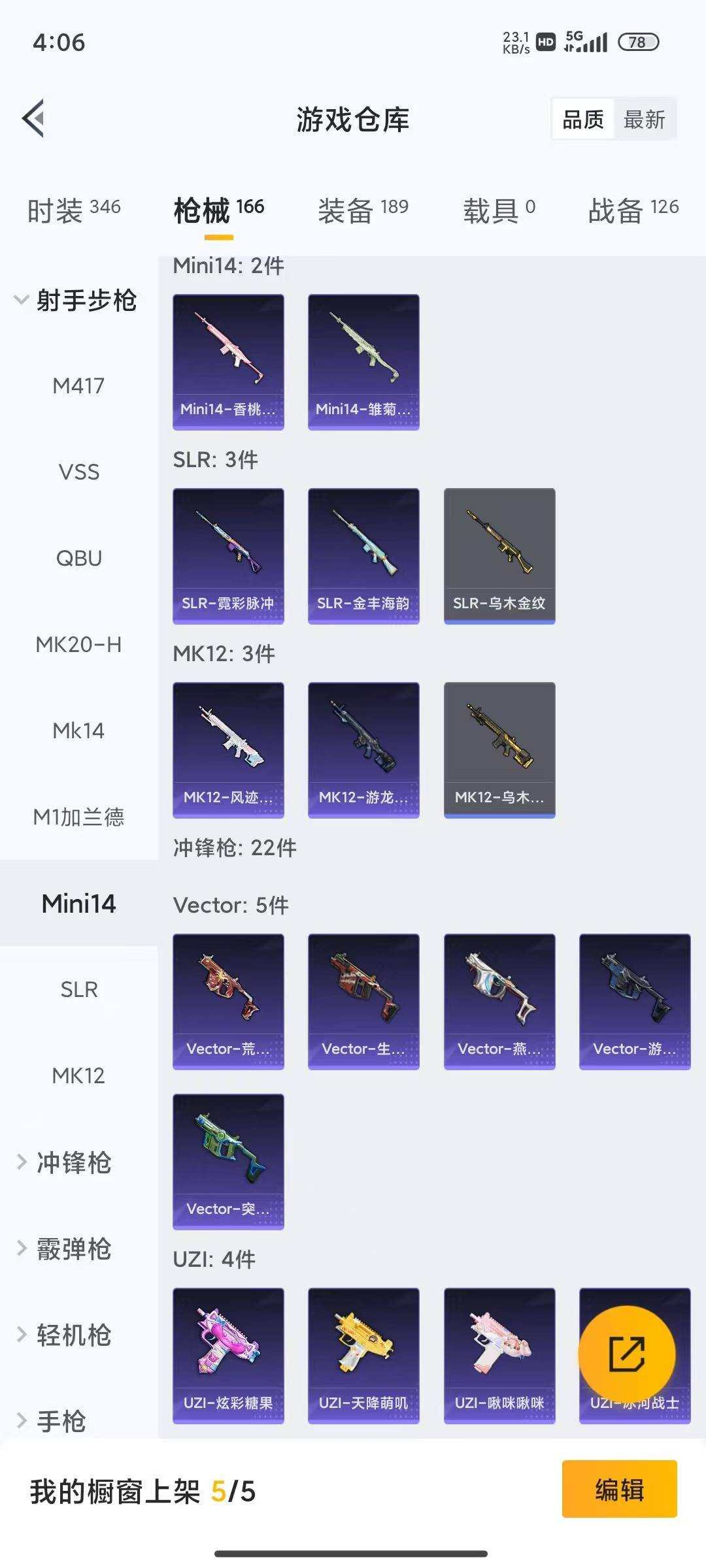The image size is (706, 1568).
Task: Collapse the 射手步枪 category
Action: click(x=75, y=301)
